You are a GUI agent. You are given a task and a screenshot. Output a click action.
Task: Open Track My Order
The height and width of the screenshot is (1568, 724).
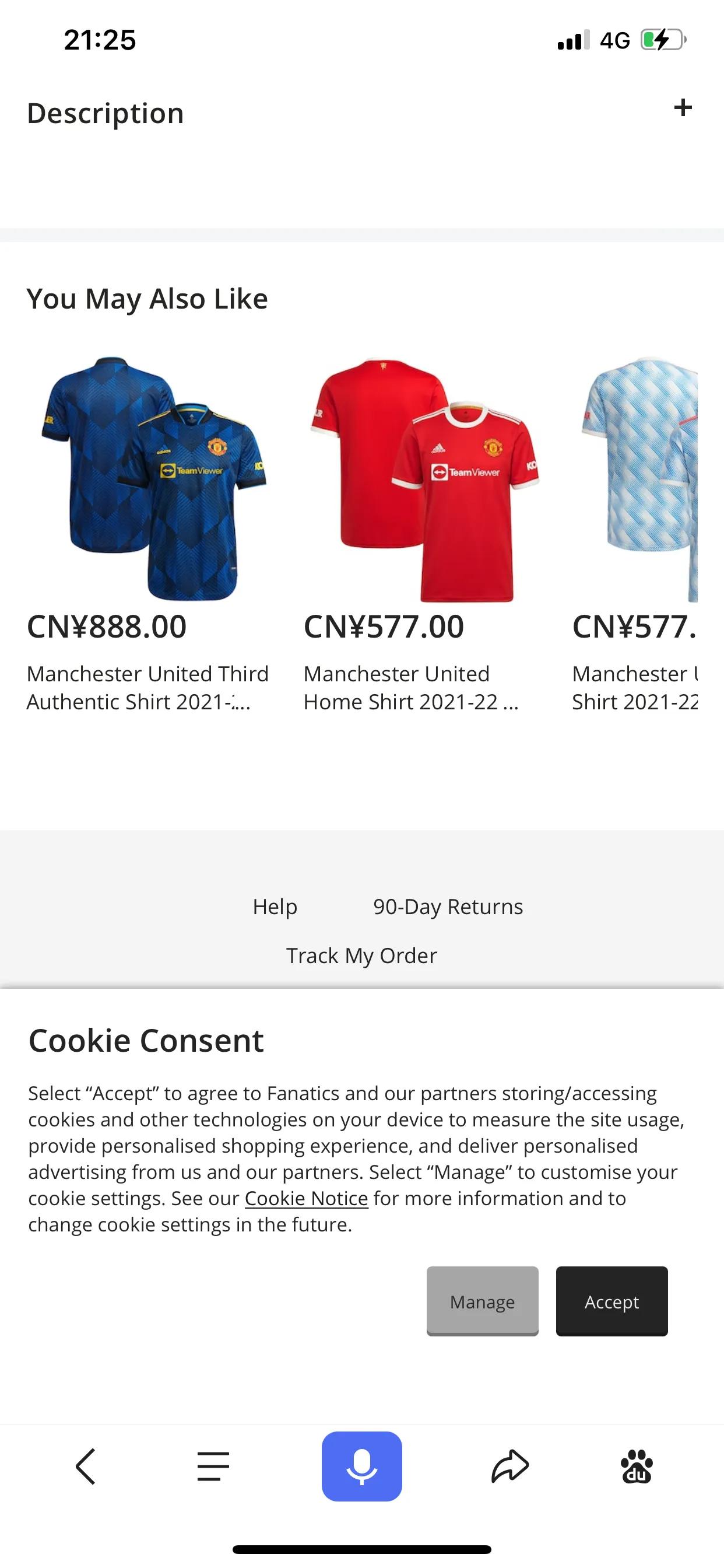click(x=361, y=956)
